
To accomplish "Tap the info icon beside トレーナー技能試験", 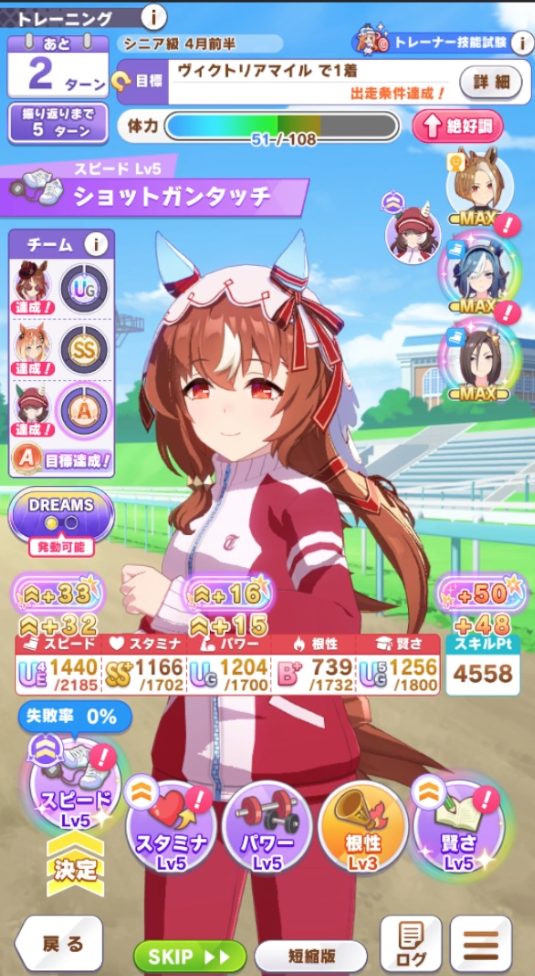I will point(521,42).
